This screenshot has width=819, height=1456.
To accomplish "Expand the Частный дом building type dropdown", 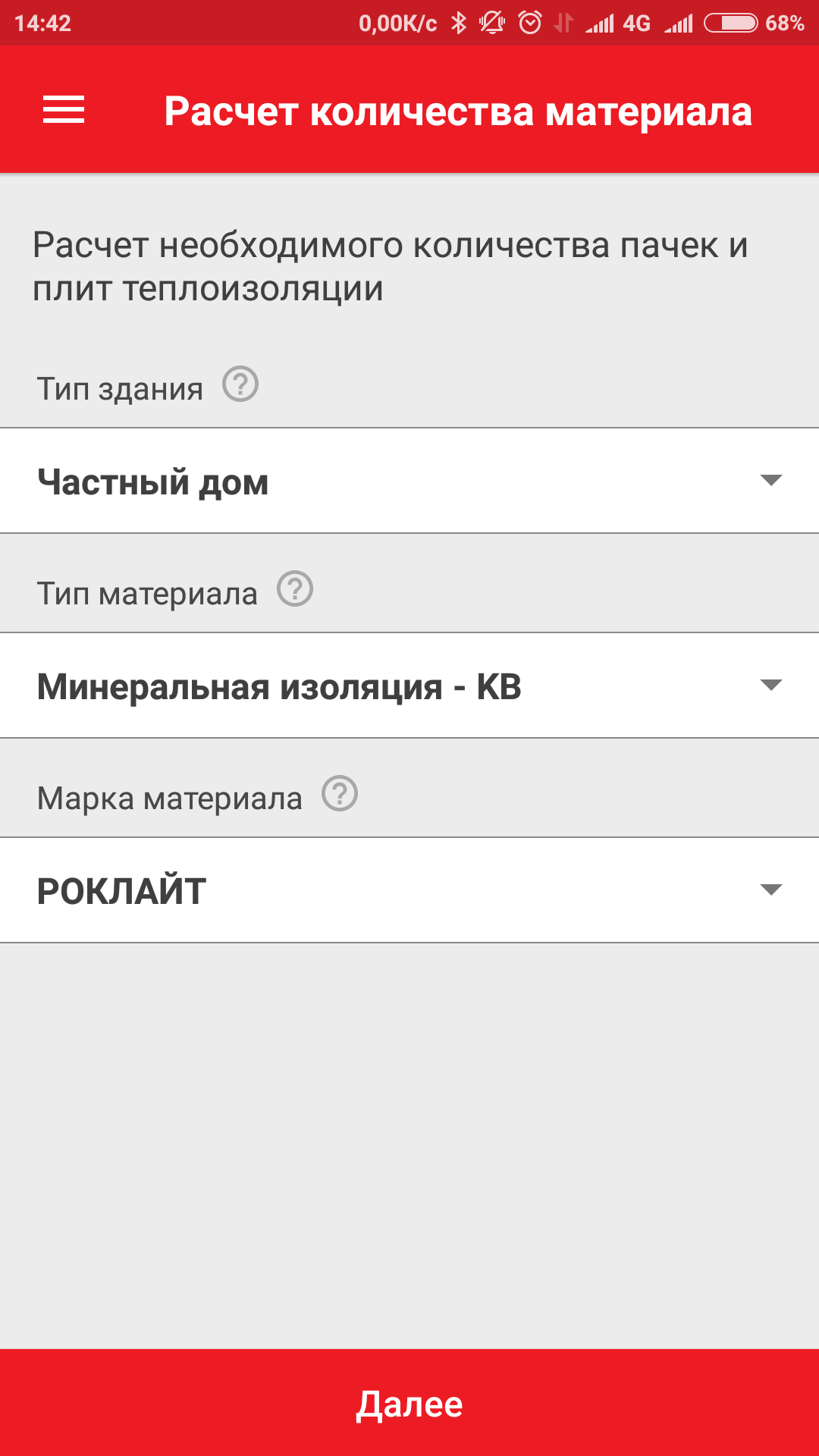I will pyautogui.click(x=409, y=481).
